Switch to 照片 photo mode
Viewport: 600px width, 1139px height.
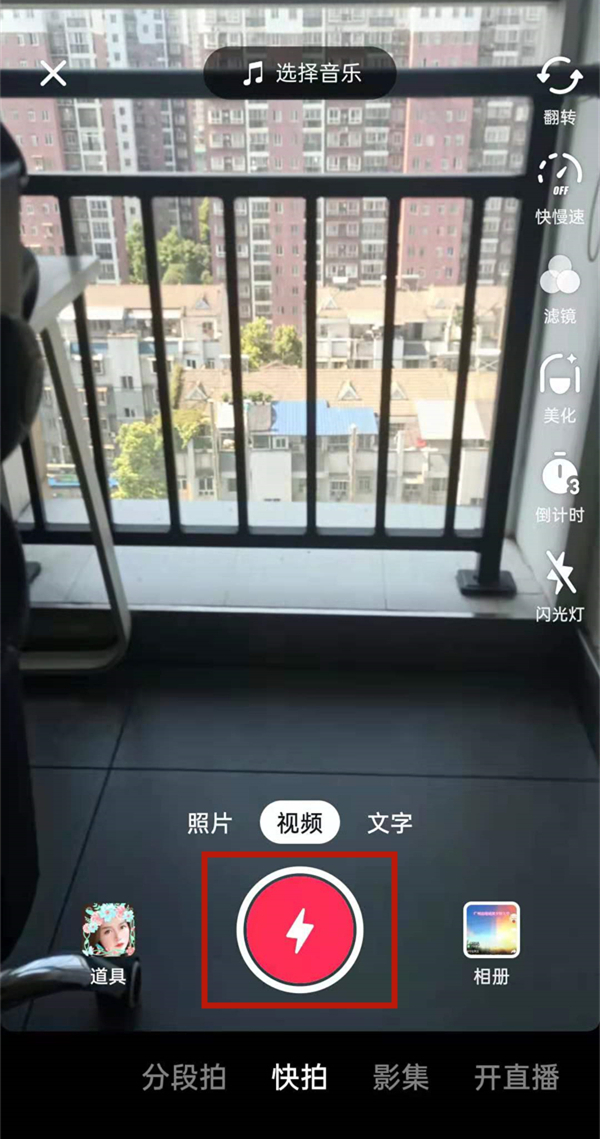(210, 824)
